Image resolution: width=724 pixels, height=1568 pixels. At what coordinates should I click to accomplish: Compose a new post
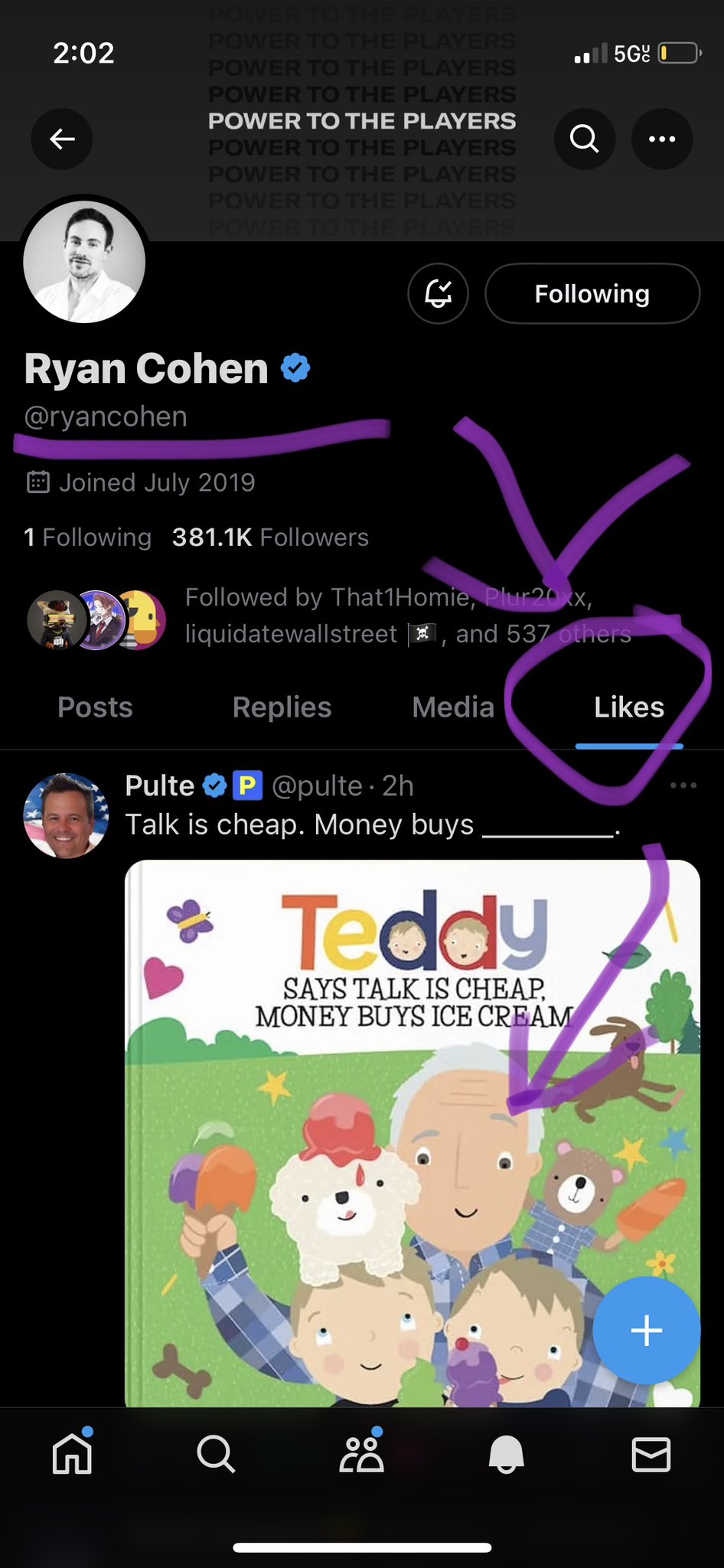(x=646, y=1331)
